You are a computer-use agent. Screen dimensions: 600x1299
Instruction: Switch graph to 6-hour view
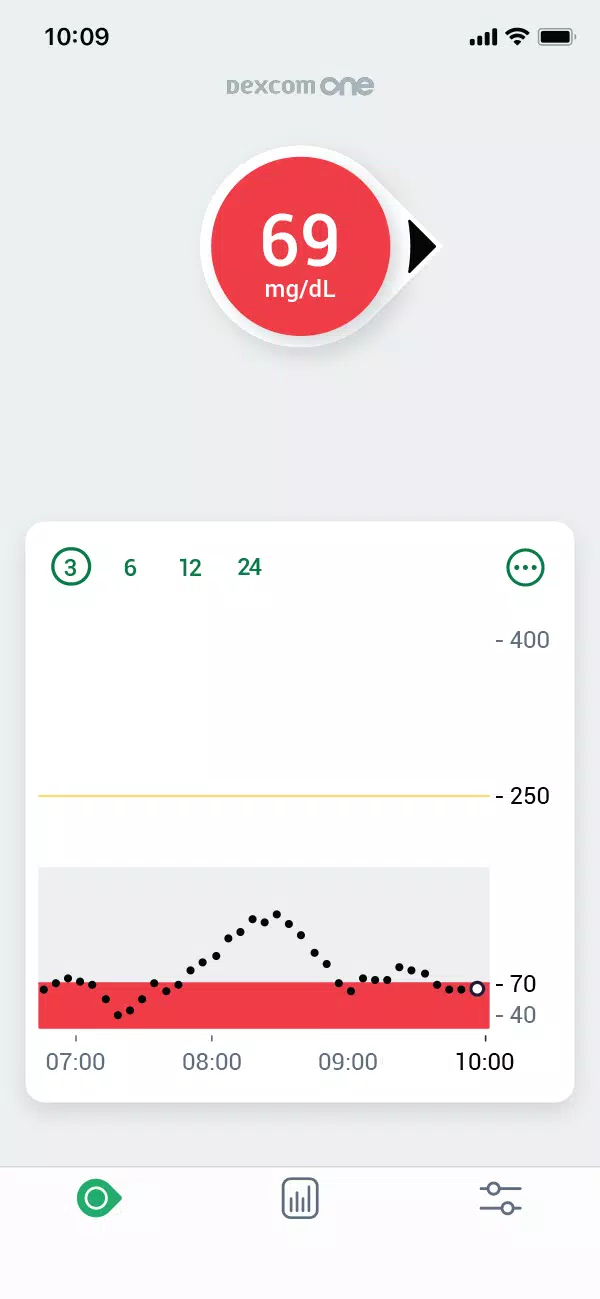(130, 568)
